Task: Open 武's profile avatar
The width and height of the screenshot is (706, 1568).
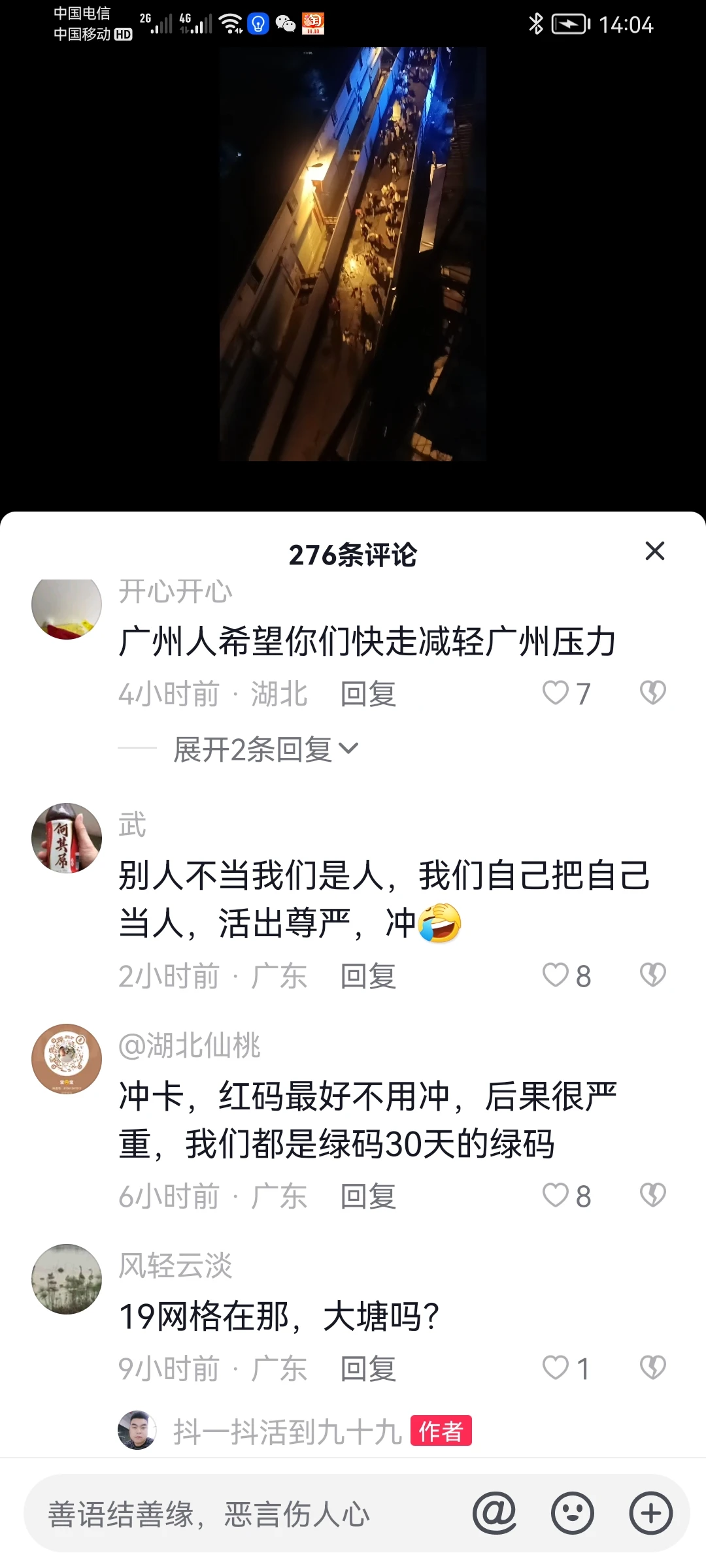Action: point(67,838)
